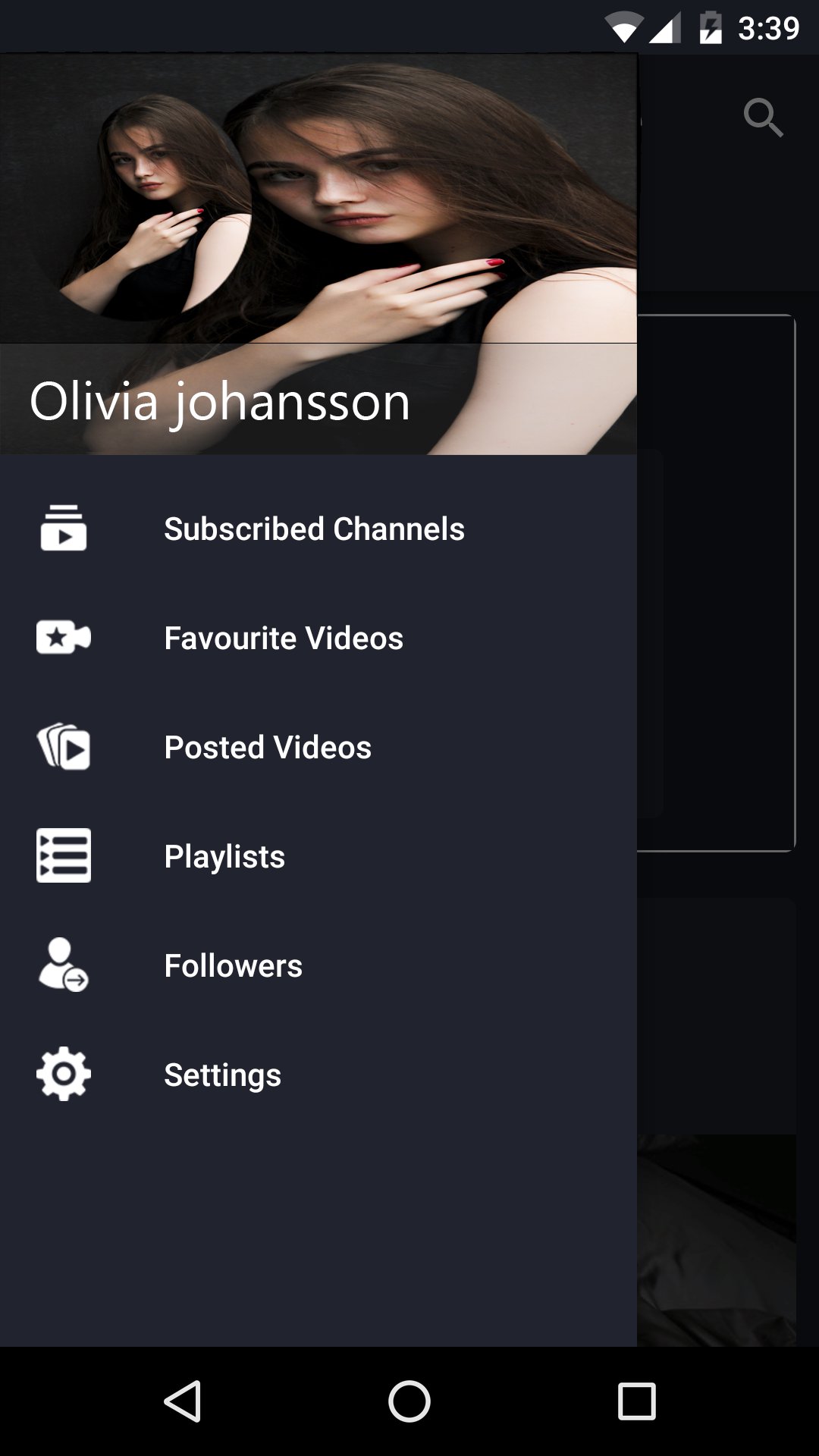Select the Favourite Videos camera-star icon
The image size is (819, 1456).
tap(64, 639)
